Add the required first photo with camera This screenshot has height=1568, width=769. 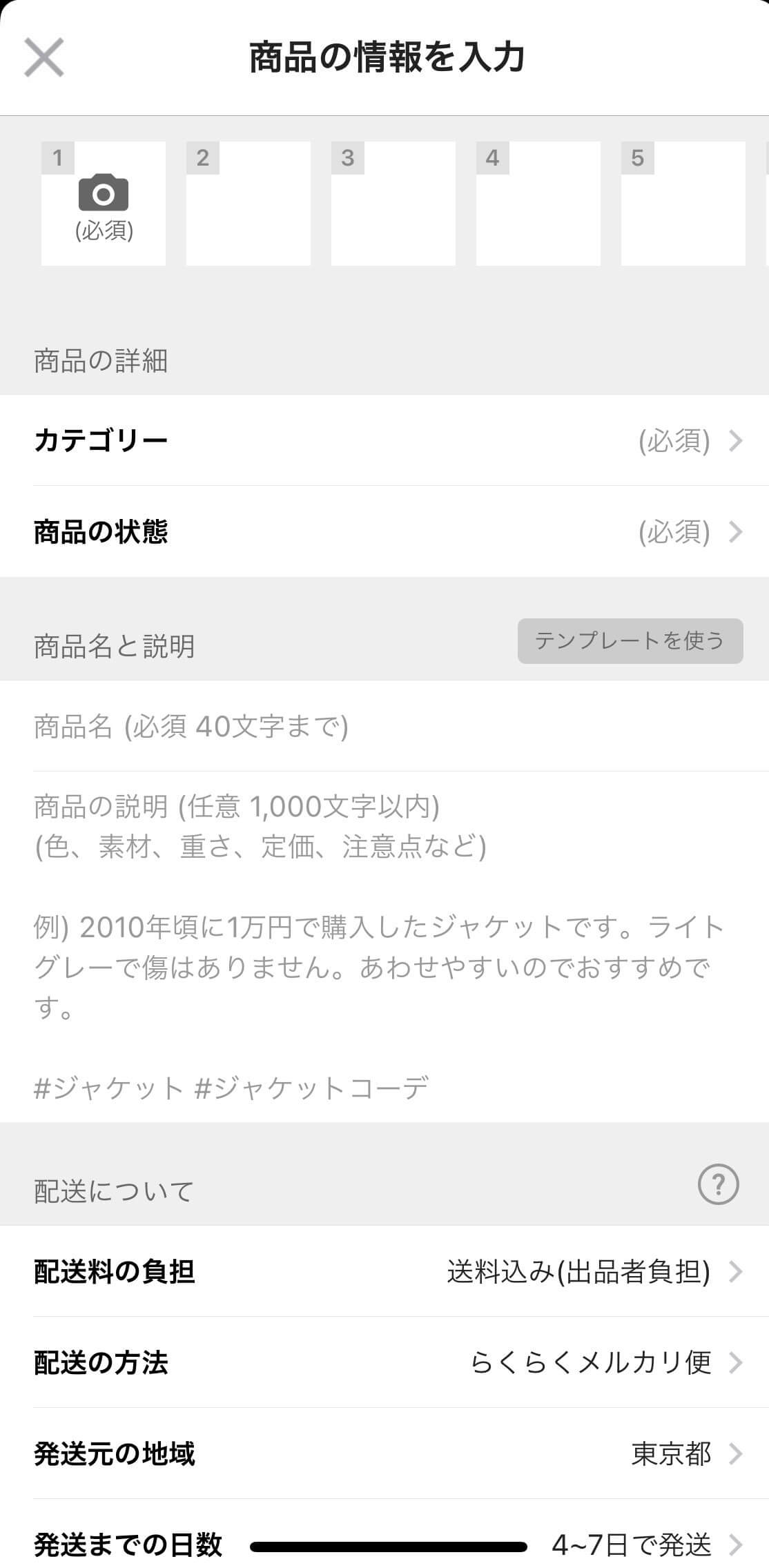click(x=104, y=204)
